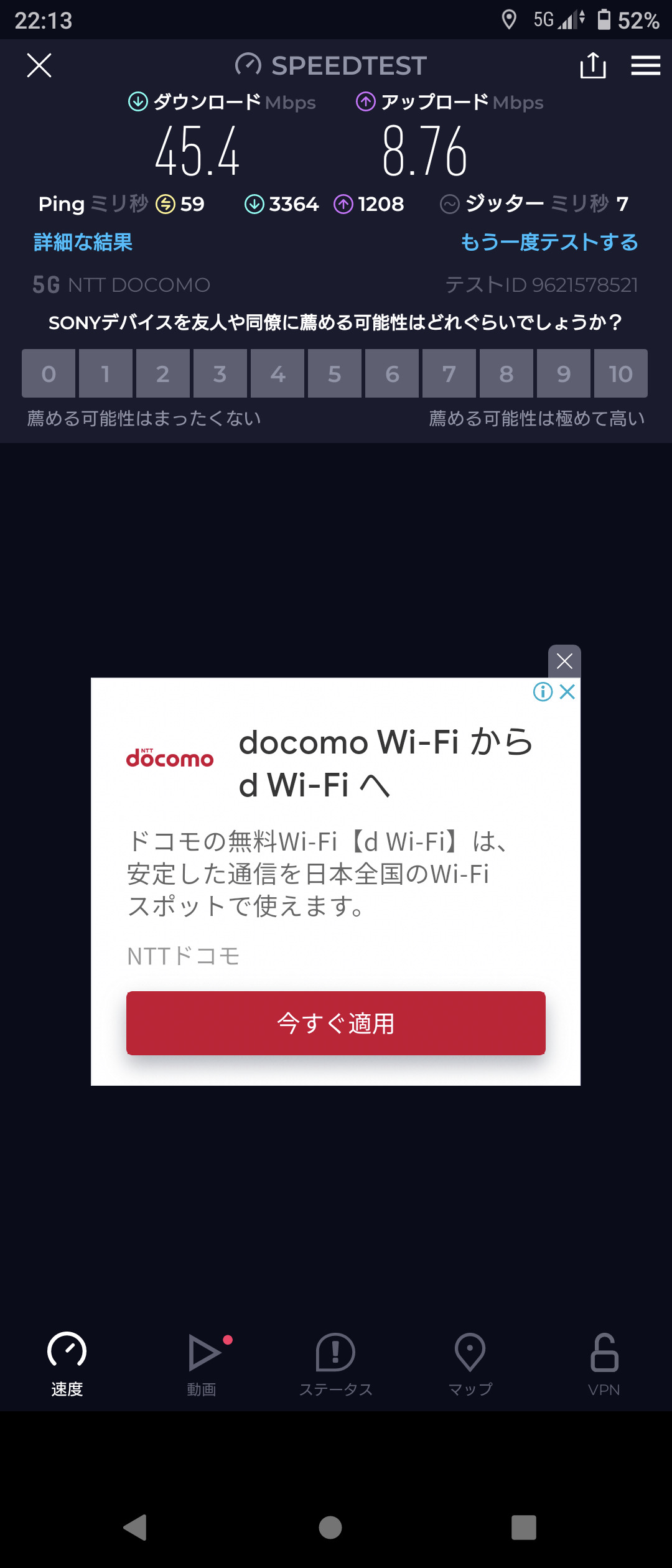672x1568 pixels.
Task: Select rating 3 on the scale
Action: coord(220,373)
